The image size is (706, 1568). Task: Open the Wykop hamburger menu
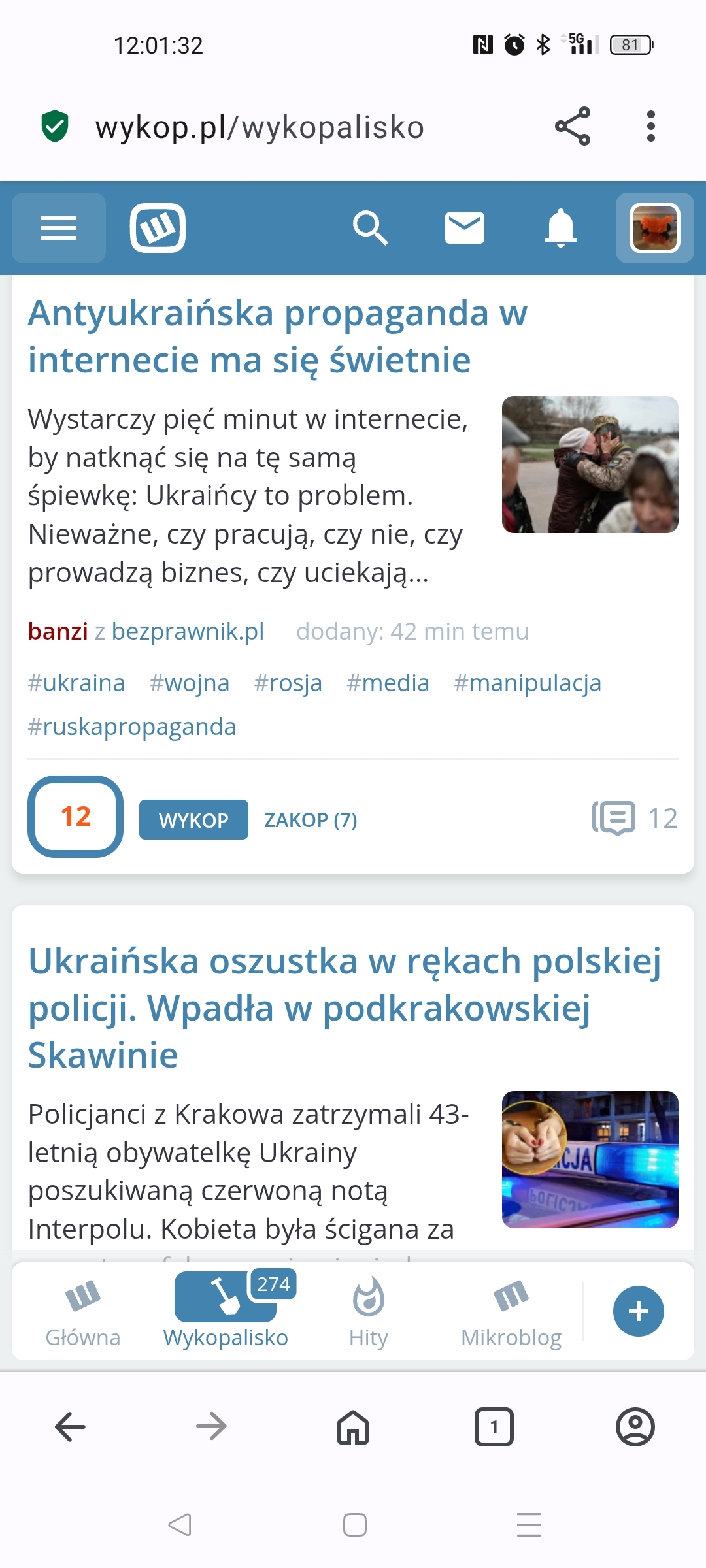(59, 228)
